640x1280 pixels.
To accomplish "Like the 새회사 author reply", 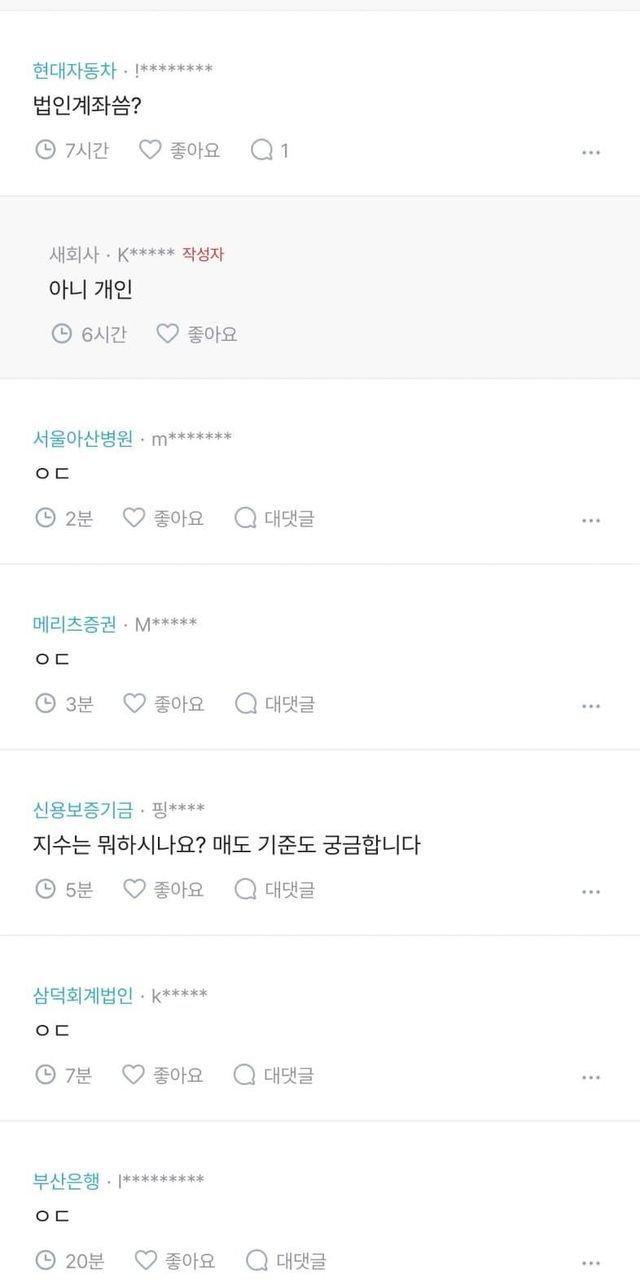I will pos(197,334).
